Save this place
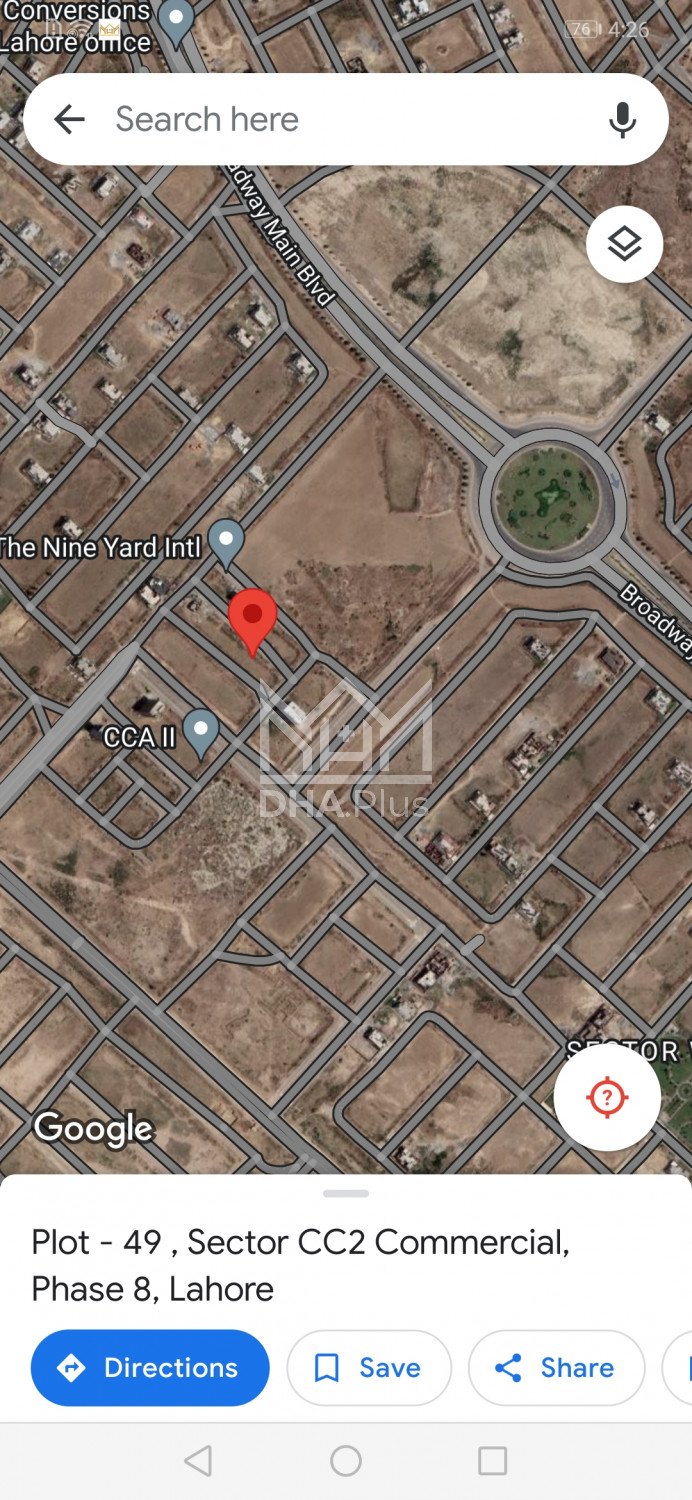 click(x=368, y=1367)
